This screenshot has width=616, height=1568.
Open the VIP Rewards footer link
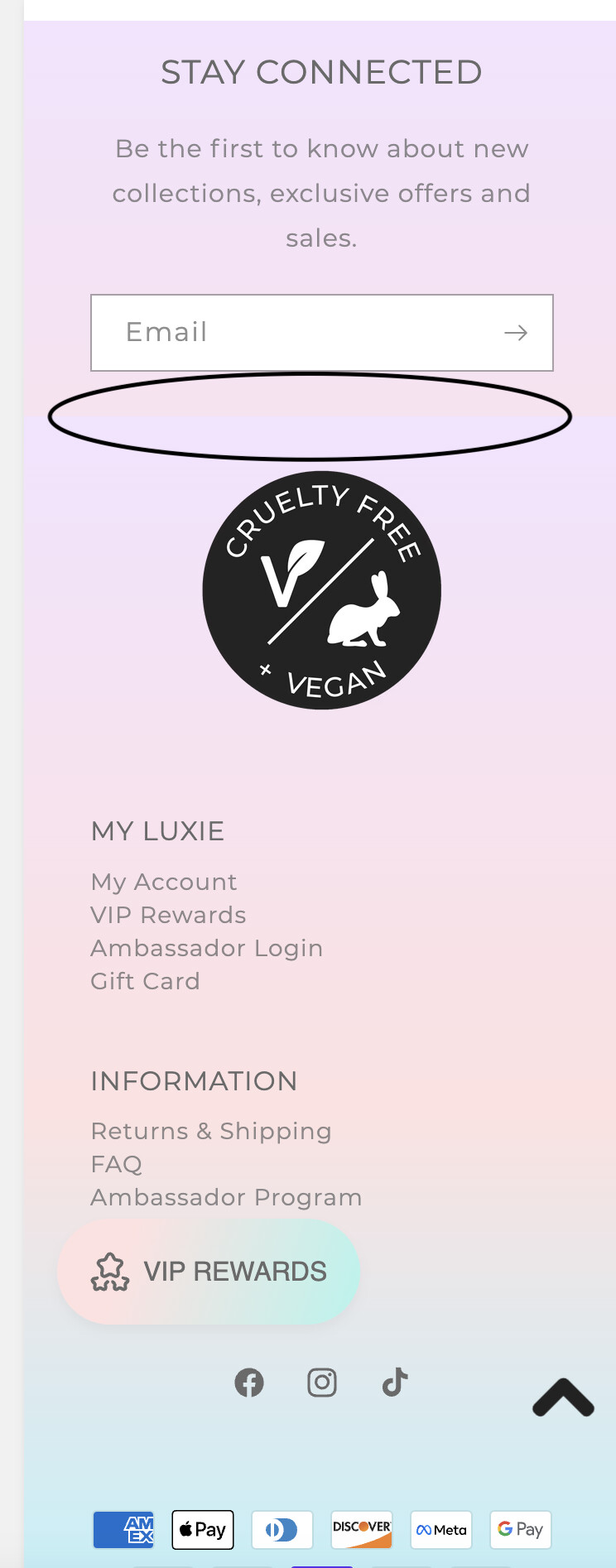[x=168, y=915]
